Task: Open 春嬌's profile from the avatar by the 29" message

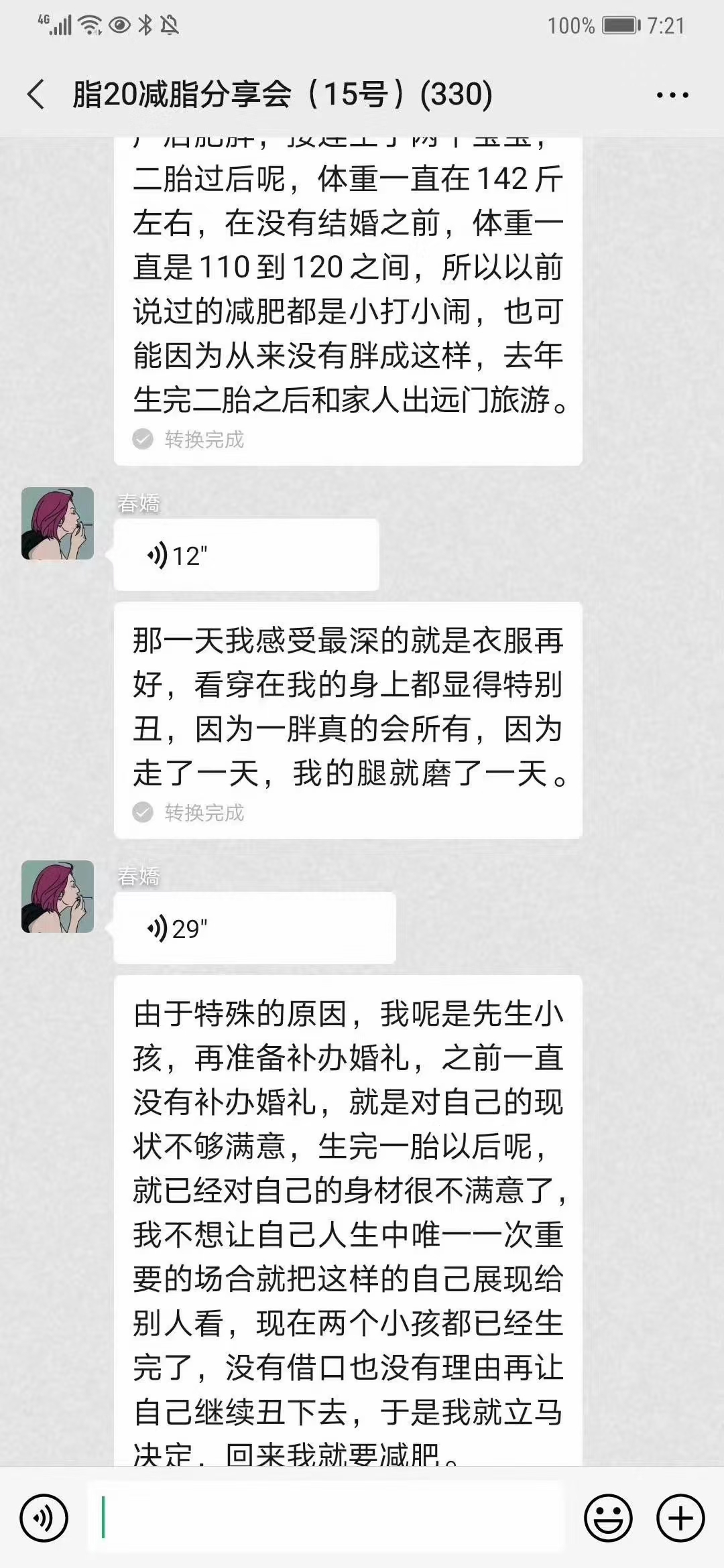Action: pyautogui.click(x=58, y=897)
